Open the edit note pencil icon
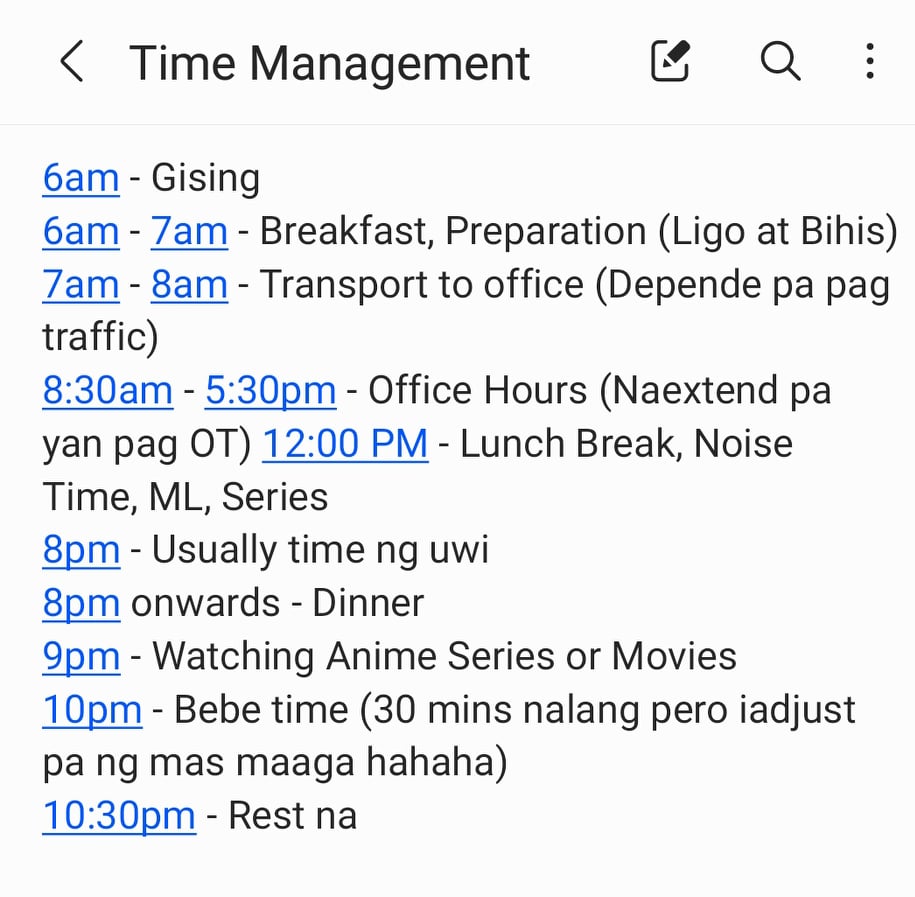Viewport: 915px width, 897px height. pos(670,61)
